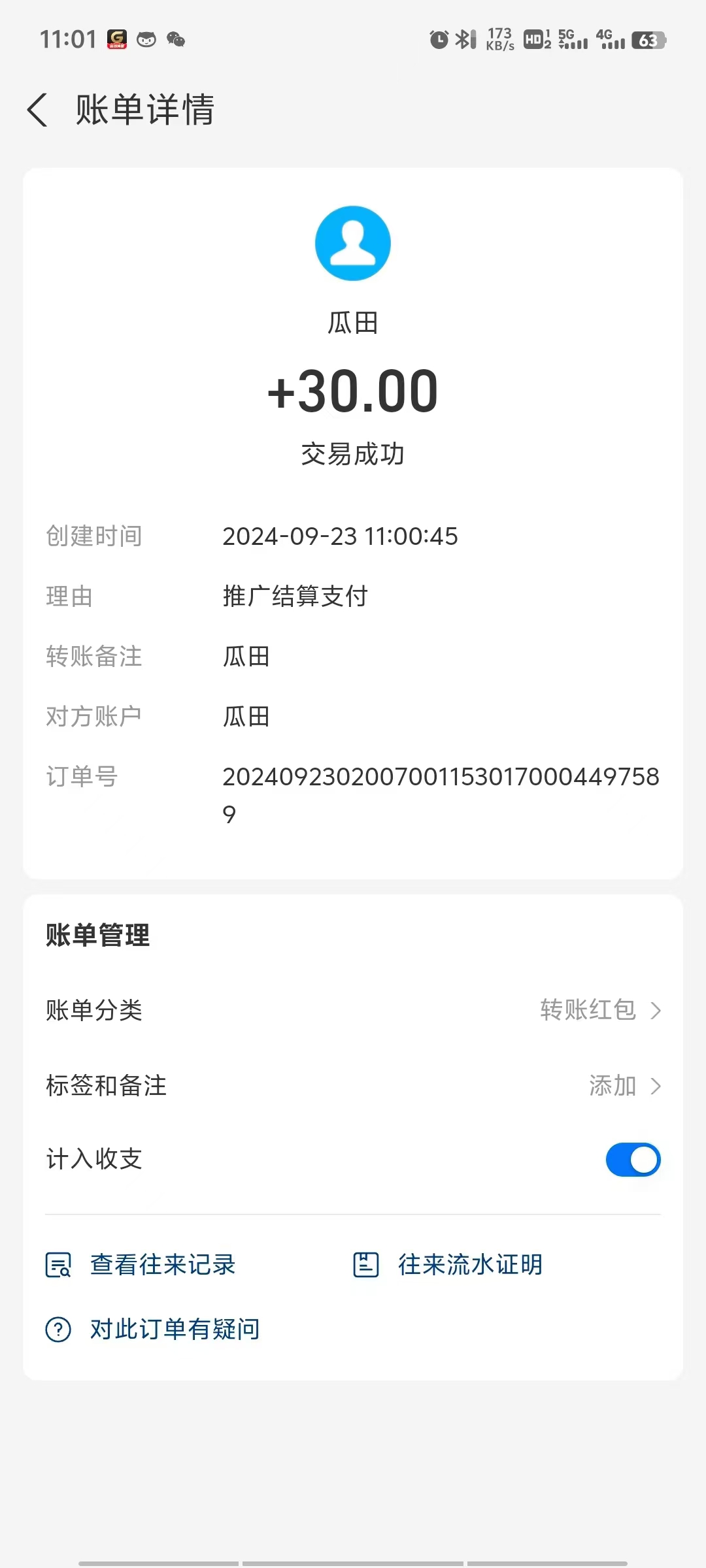Add a note via 标签和备注

click(353, 1086)
